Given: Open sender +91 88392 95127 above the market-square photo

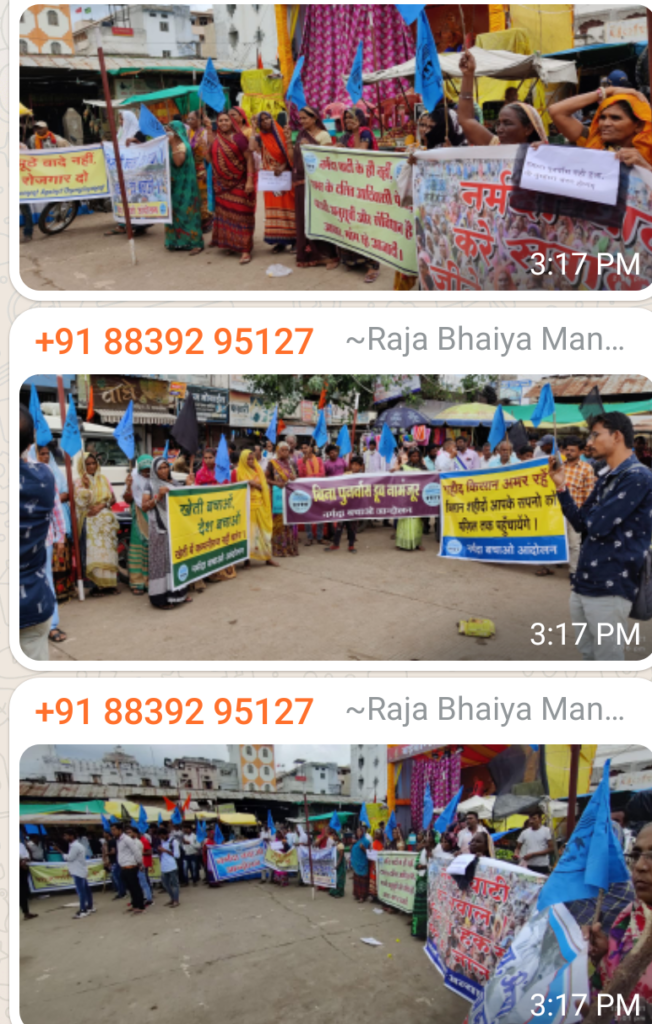Looking at the screenshot, I should coord(174,712).
